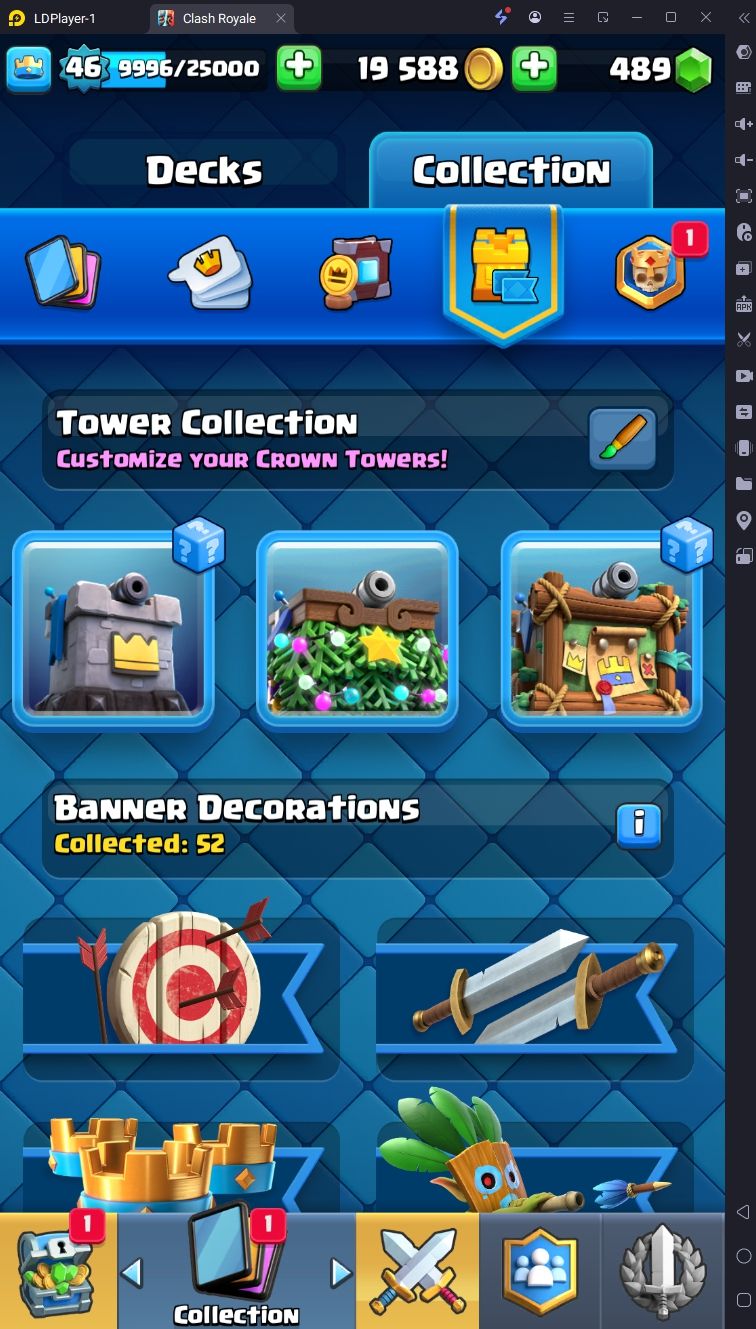Open the skull badge sub-tab

(x=650, y=272)
